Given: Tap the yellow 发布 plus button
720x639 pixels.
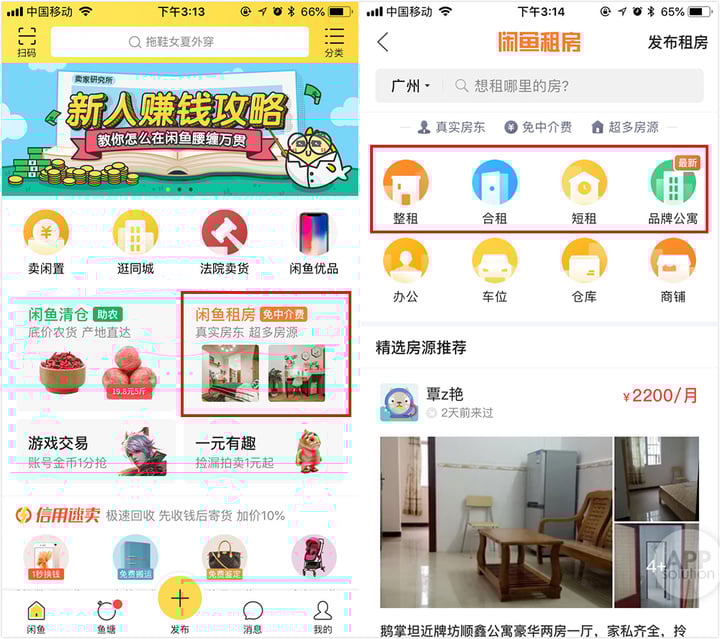Looking at the screenshot, I should (x=180, y=600).
